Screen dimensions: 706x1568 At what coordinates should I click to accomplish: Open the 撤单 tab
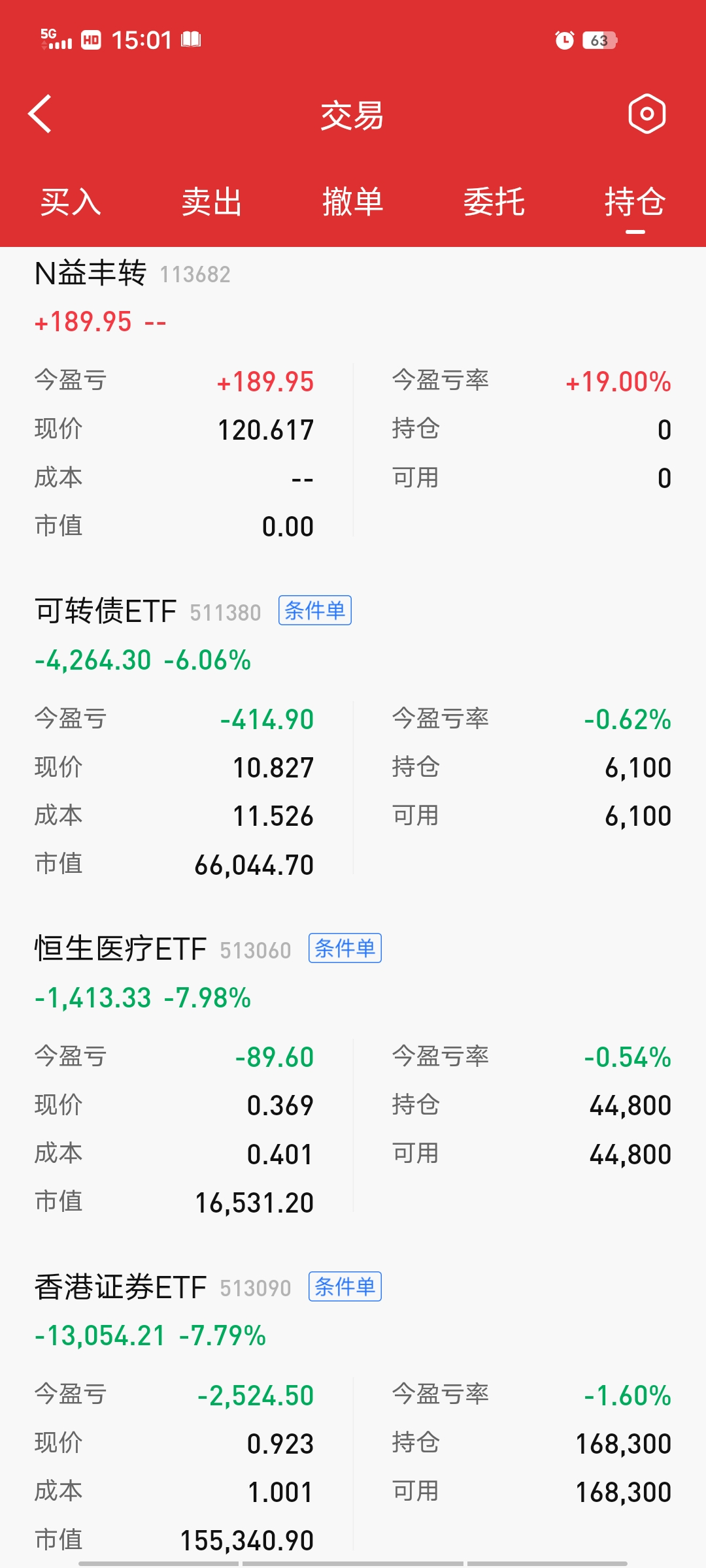(353, 201)
